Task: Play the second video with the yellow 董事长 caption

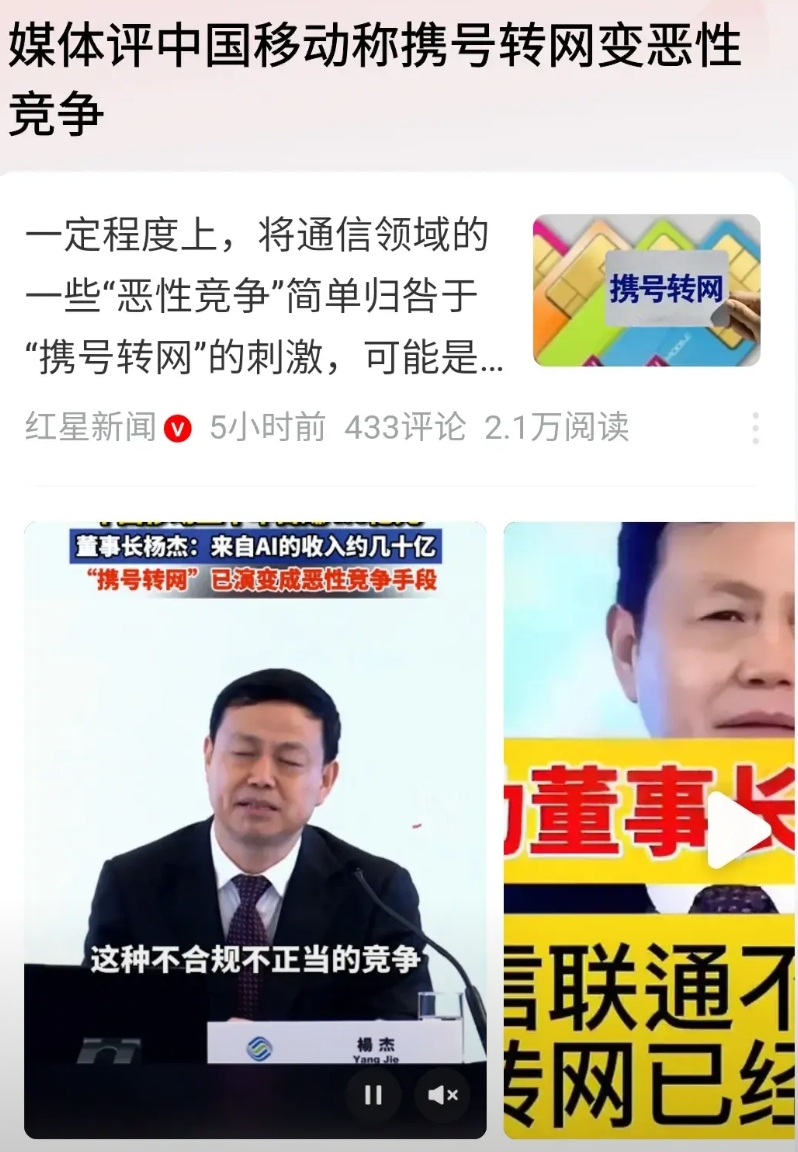Action: pyautogui.click(x=739, y=830)
